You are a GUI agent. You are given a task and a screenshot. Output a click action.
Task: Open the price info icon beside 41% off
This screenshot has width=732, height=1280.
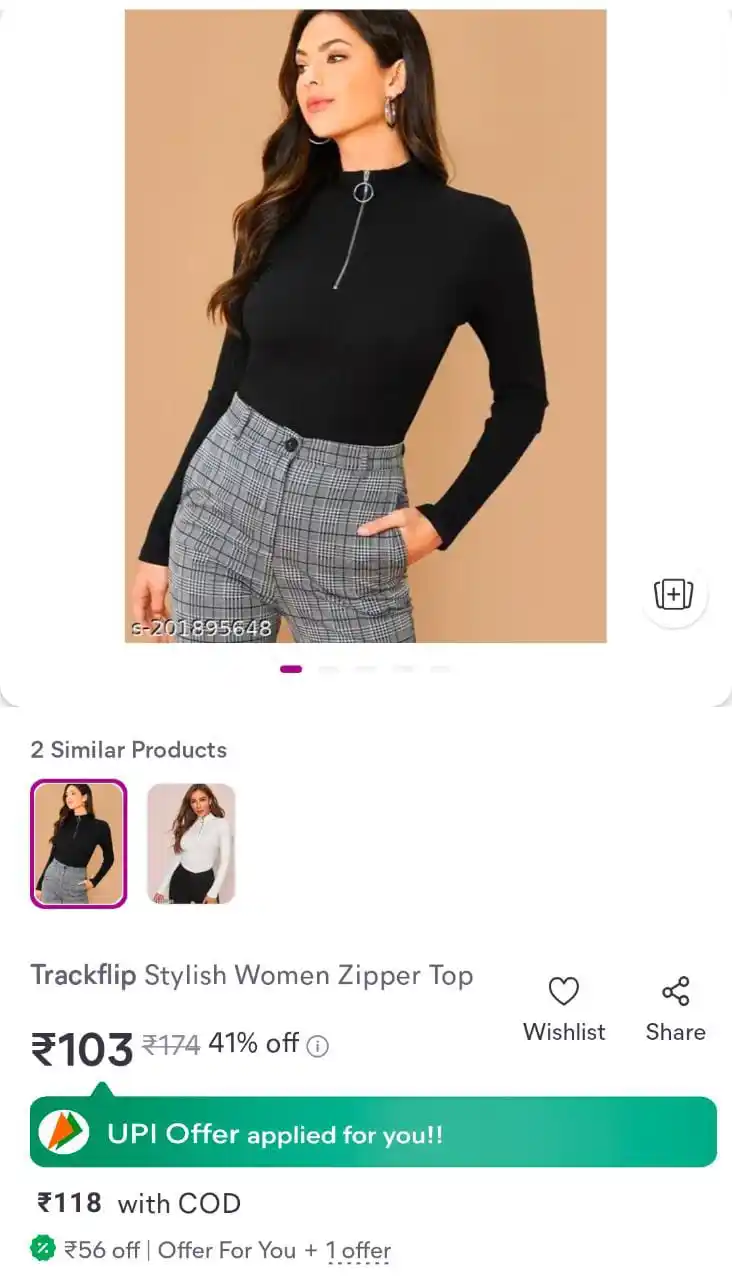click(x=317, y=1046)
